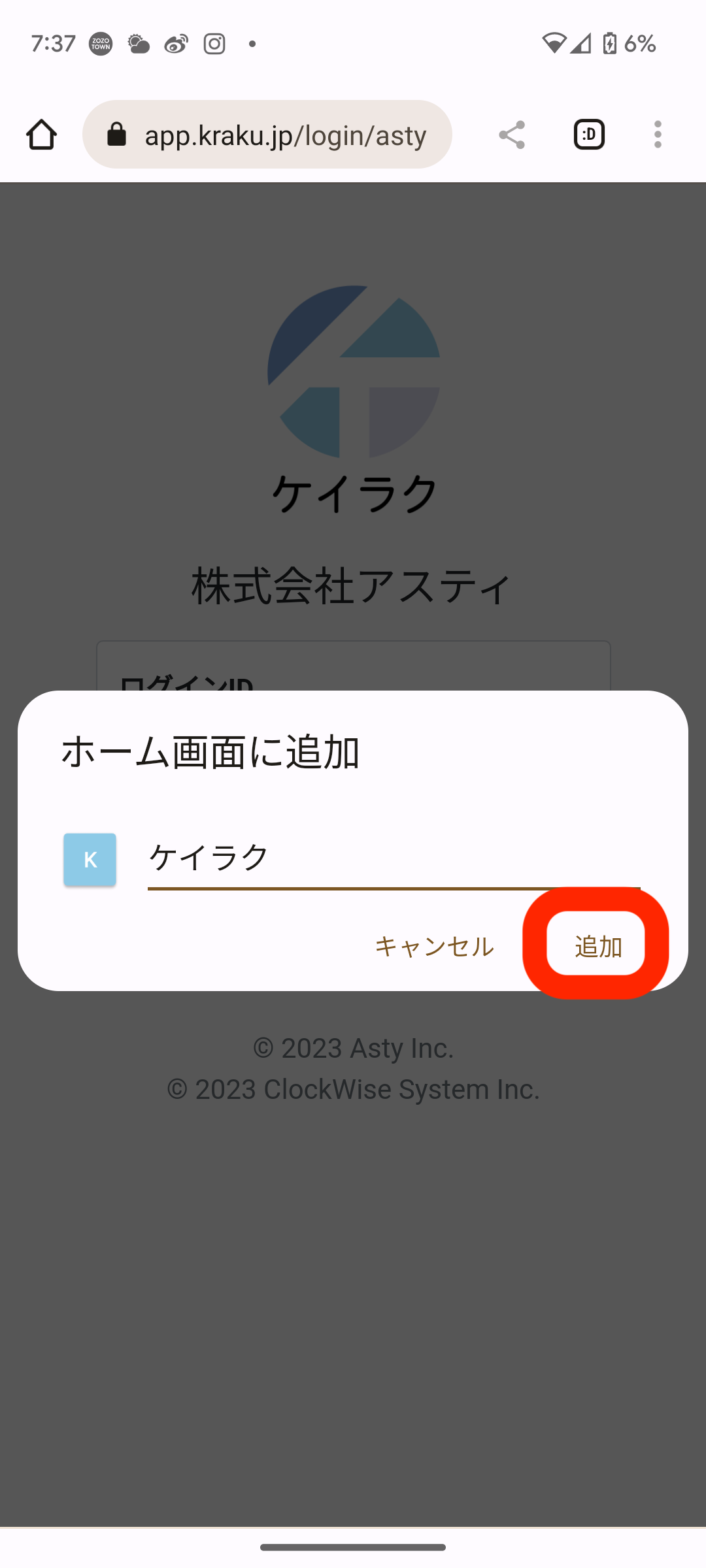Confirm adding shortcut with 追加 button

tap(597, 945)
